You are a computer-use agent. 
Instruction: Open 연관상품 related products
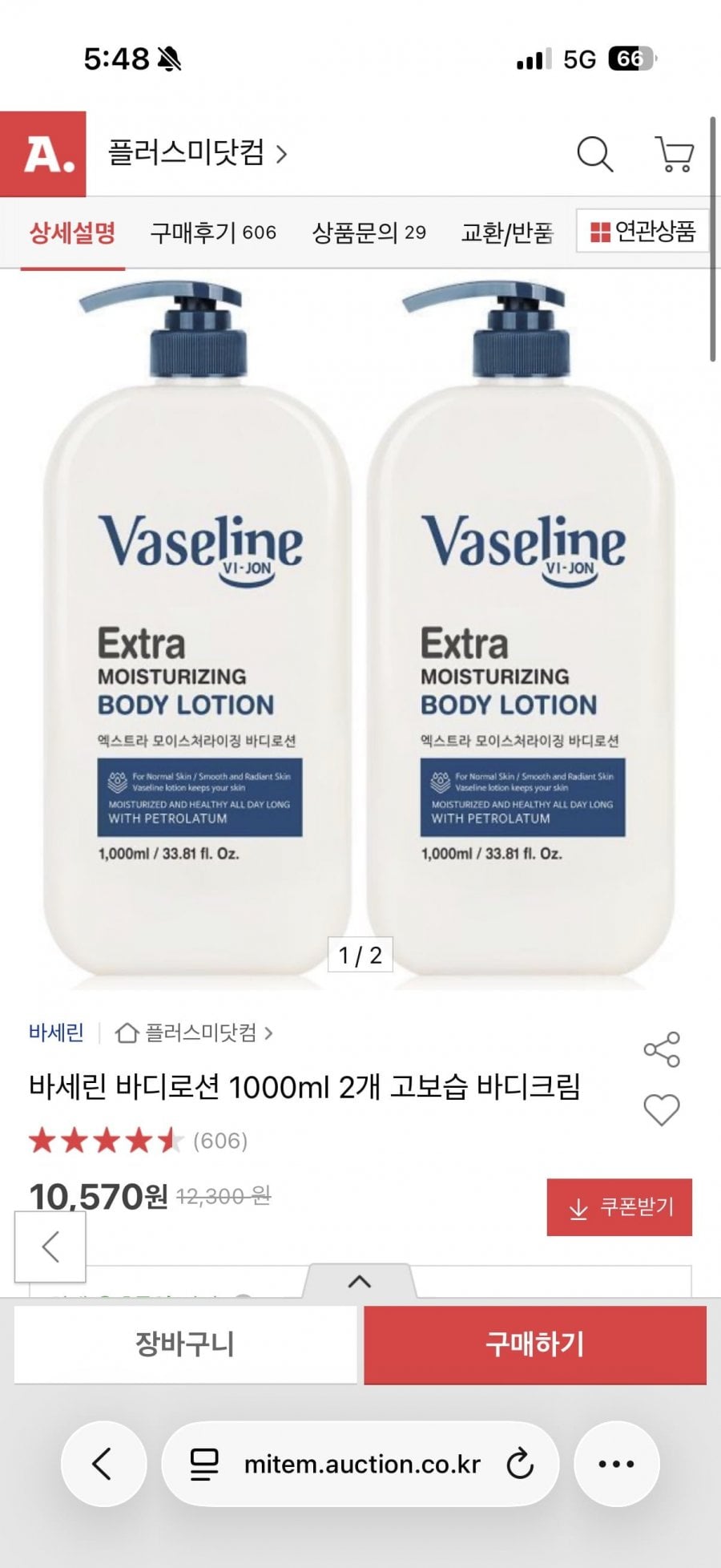[x=642, y=232]
